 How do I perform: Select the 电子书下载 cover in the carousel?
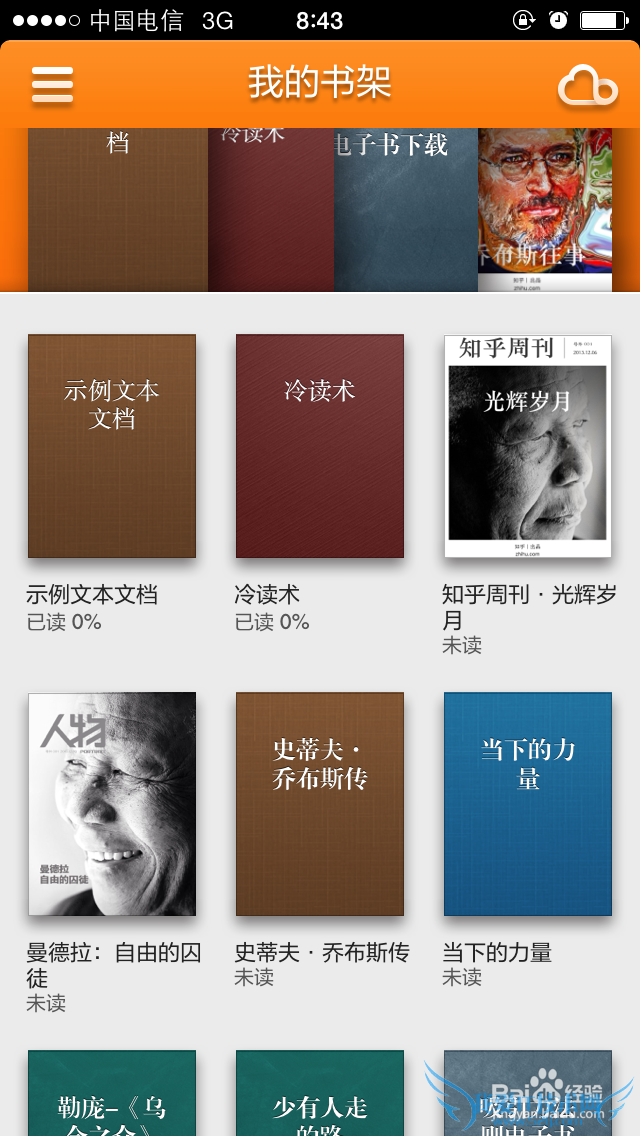pyautogui.click(x=405, y=210)
